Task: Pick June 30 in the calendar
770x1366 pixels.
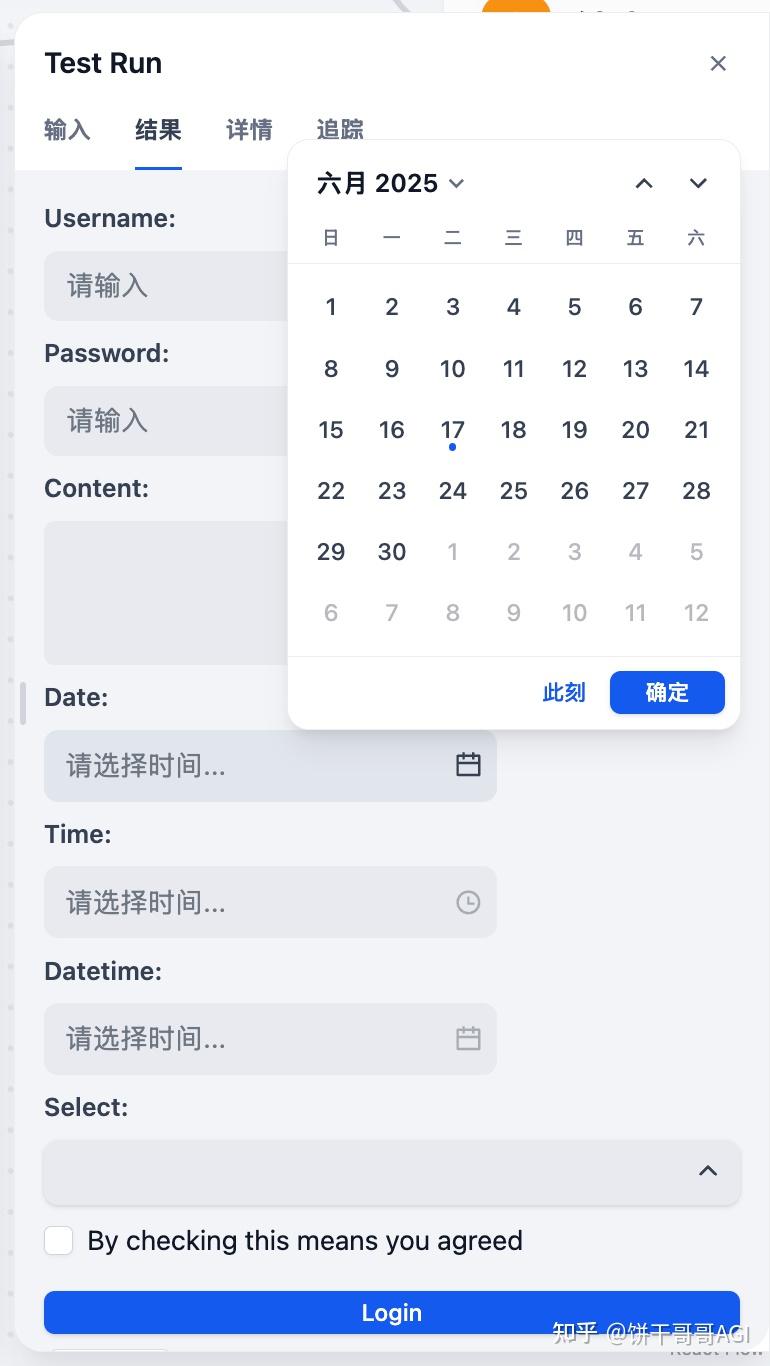Action: (391, 551)
